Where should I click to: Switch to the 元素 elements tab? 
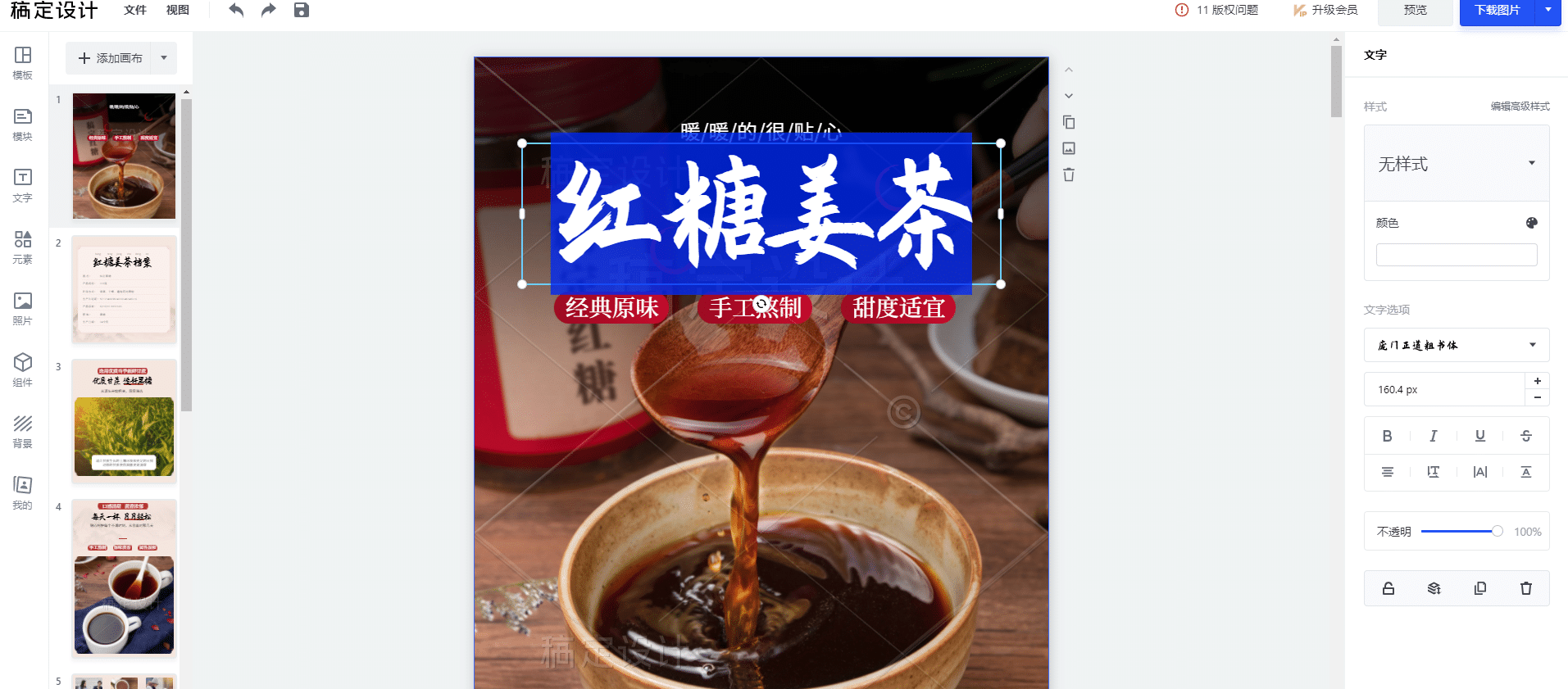(x=23, y=247)
